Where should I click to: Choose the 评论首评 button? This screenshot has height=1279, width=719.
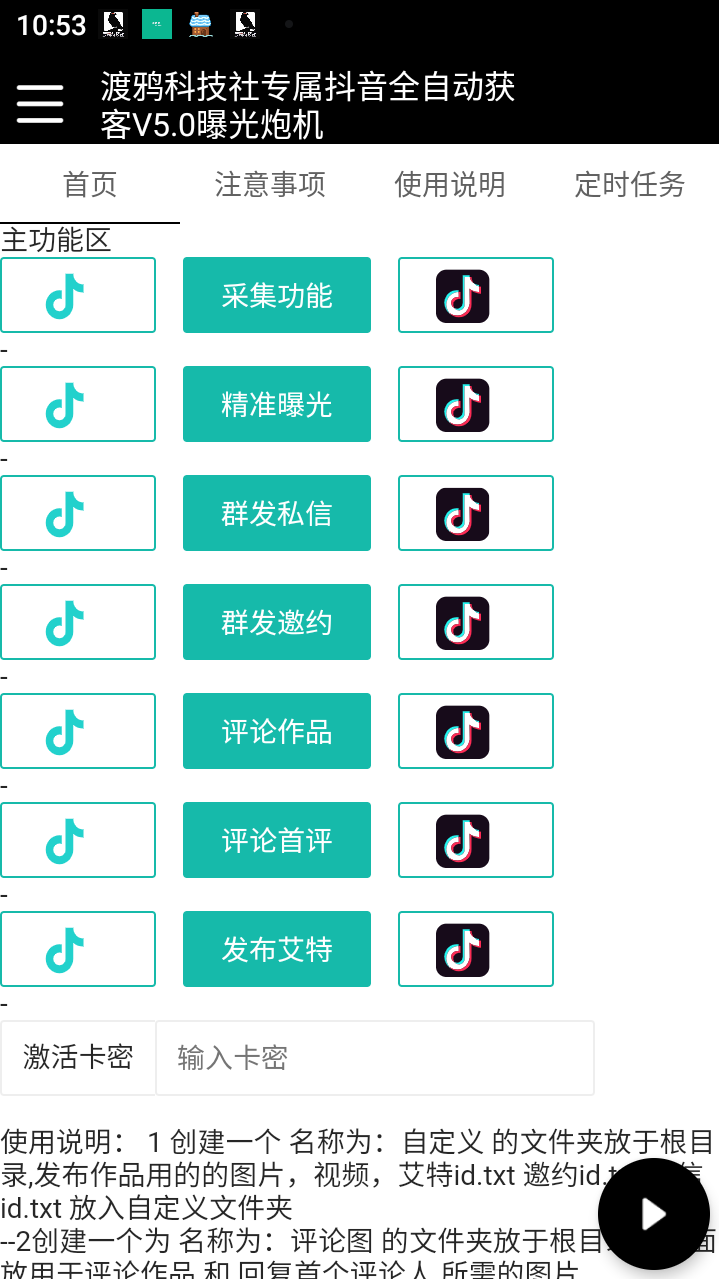tap(277, 840)
